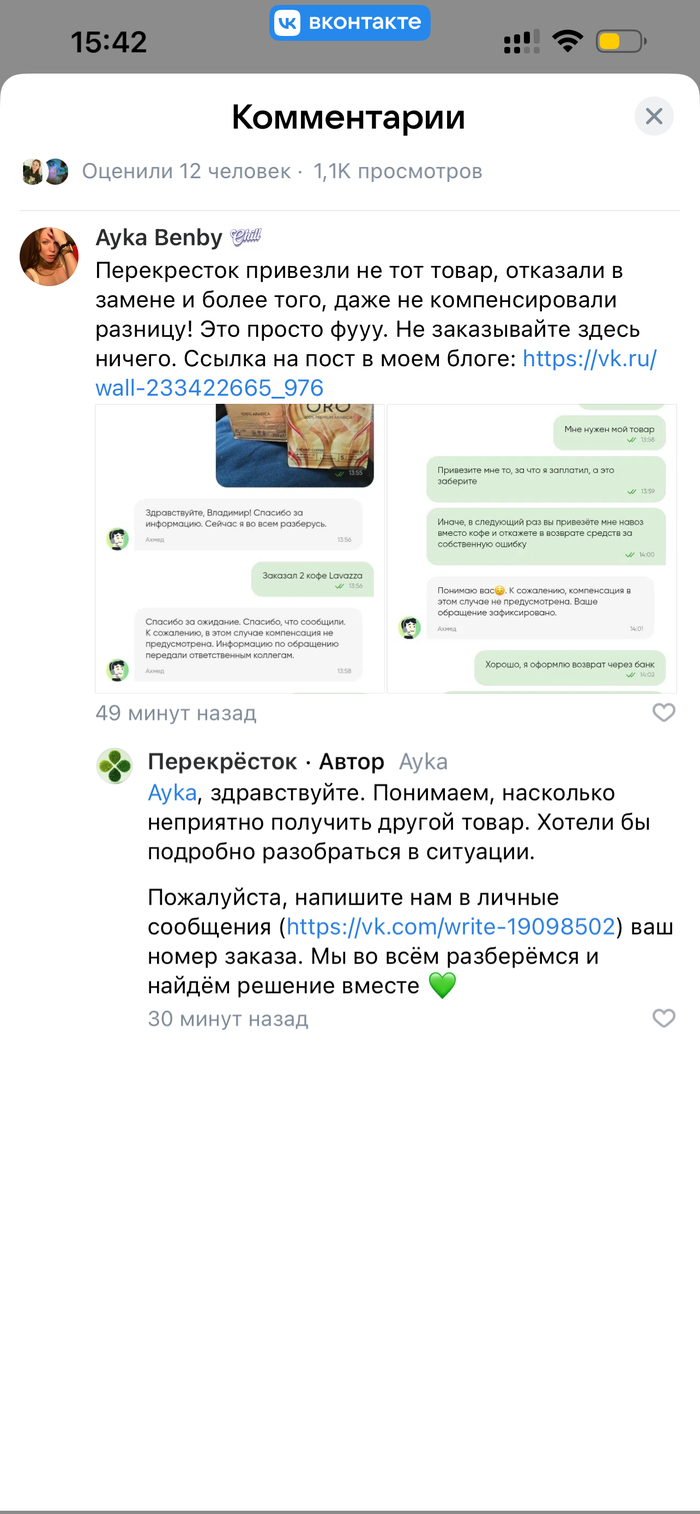Close the comments panel
The width and height of the screenshot is (700, 1514).
click(x=654, y=117)
